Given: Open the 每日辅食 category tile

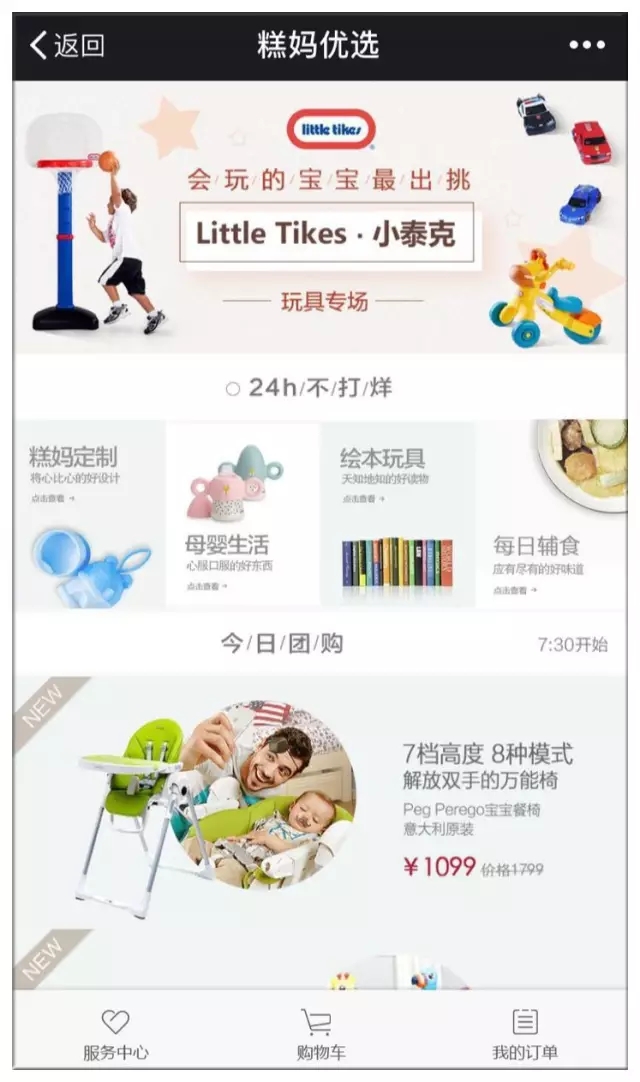Looking at the screenshot, I should click(x=552, y=514).
